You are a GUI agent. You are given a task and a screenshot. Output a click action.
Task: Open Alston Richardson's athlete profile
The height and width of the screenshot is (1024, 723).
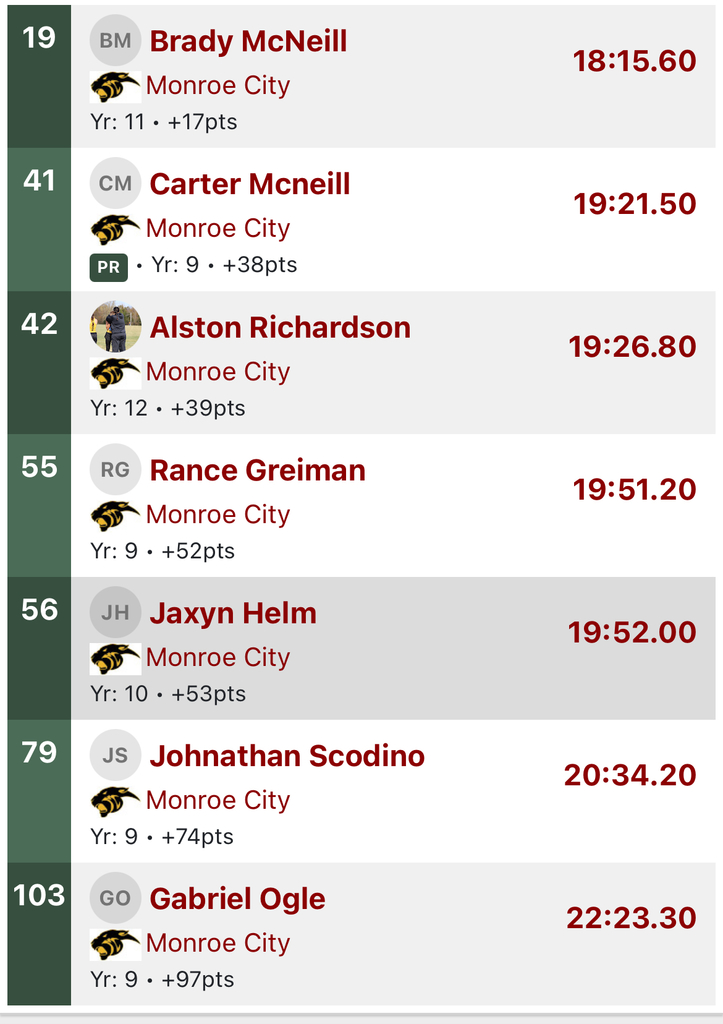279,327
